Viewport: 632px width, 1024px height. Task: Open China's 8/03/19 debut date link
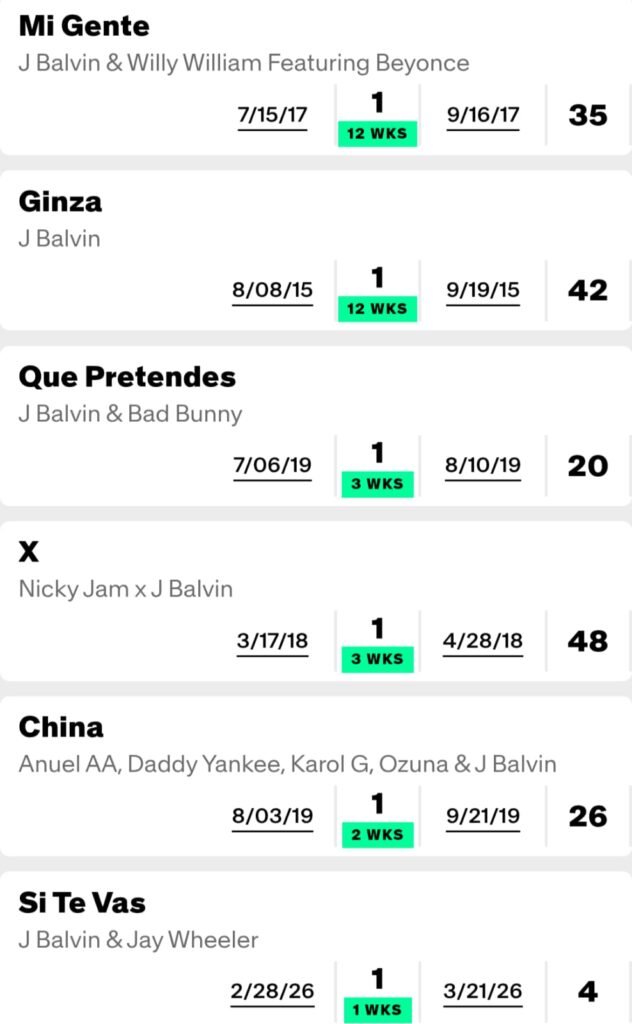[x=272, y=816]
